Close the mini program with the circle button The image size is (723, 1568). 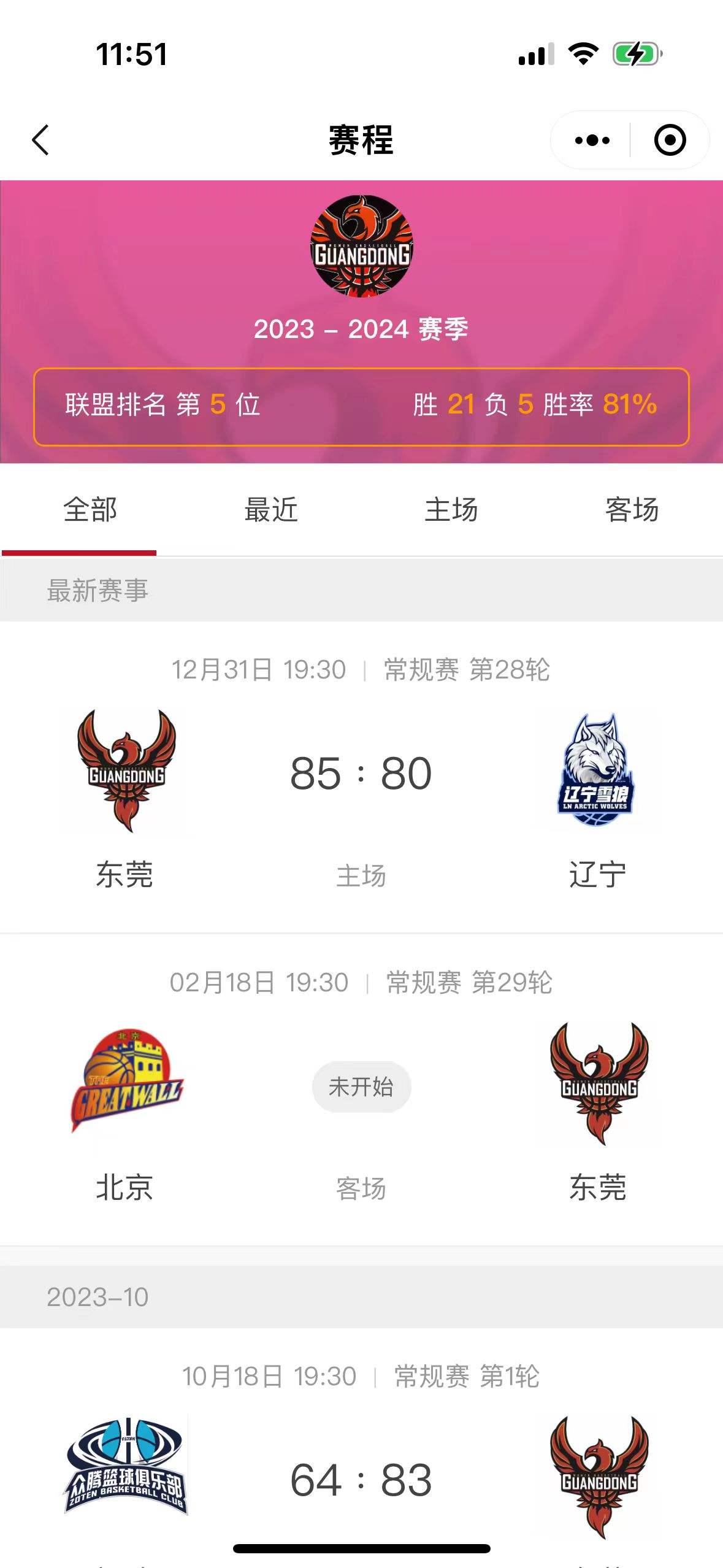pyautogui.click(x=670, y=140)
